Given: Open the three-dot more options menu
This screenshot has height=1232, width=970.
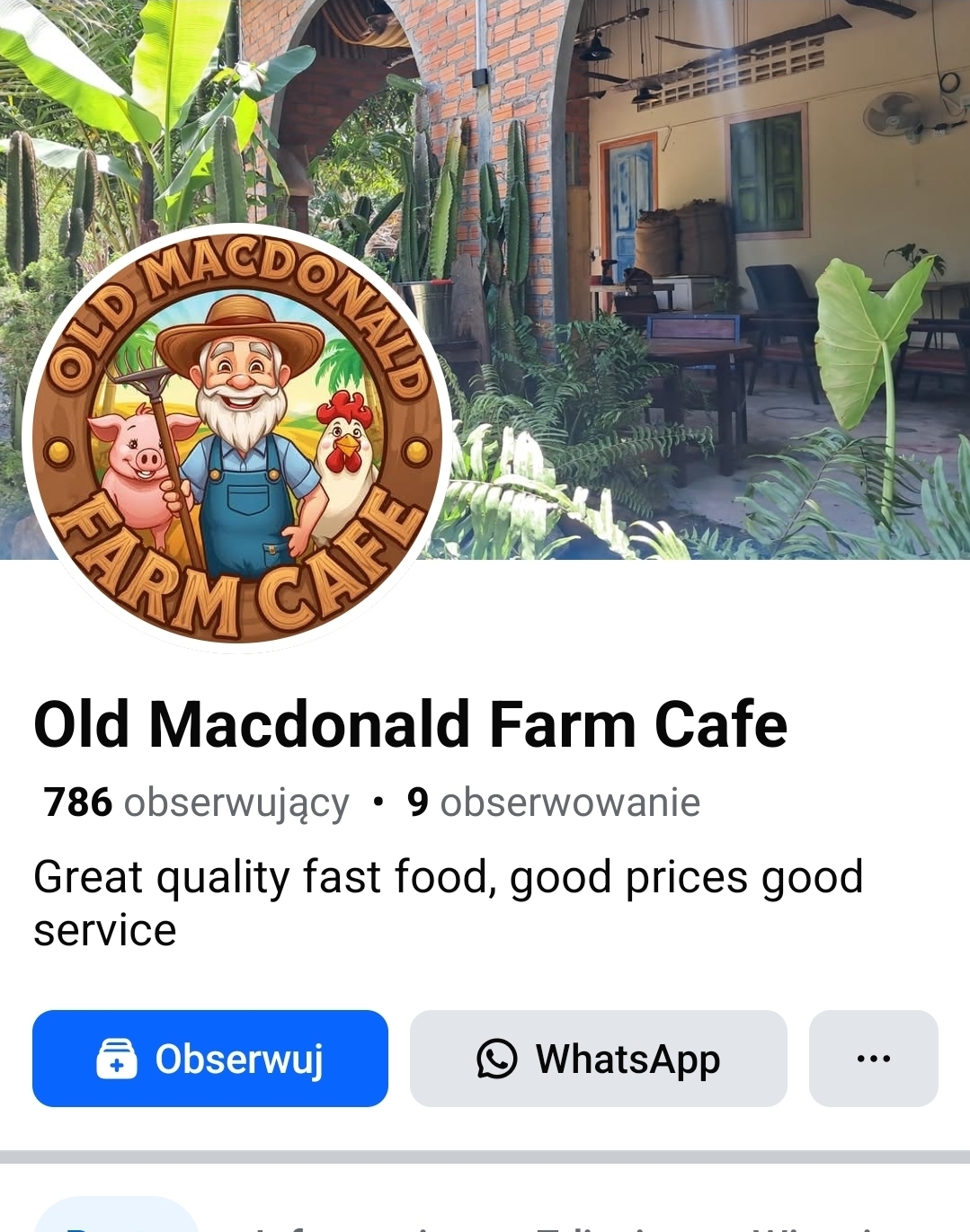Looking at the screenshot, I should [873, 1058].
